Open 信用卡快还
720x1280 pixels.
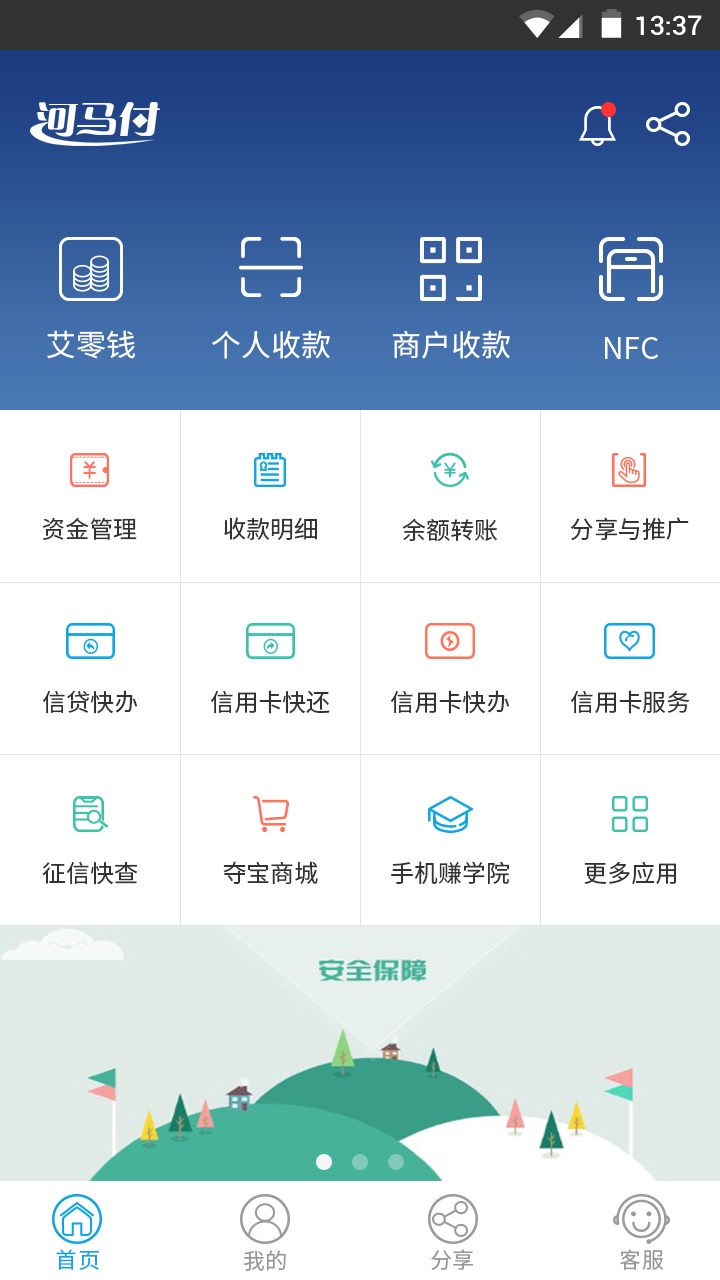point(270,668)
